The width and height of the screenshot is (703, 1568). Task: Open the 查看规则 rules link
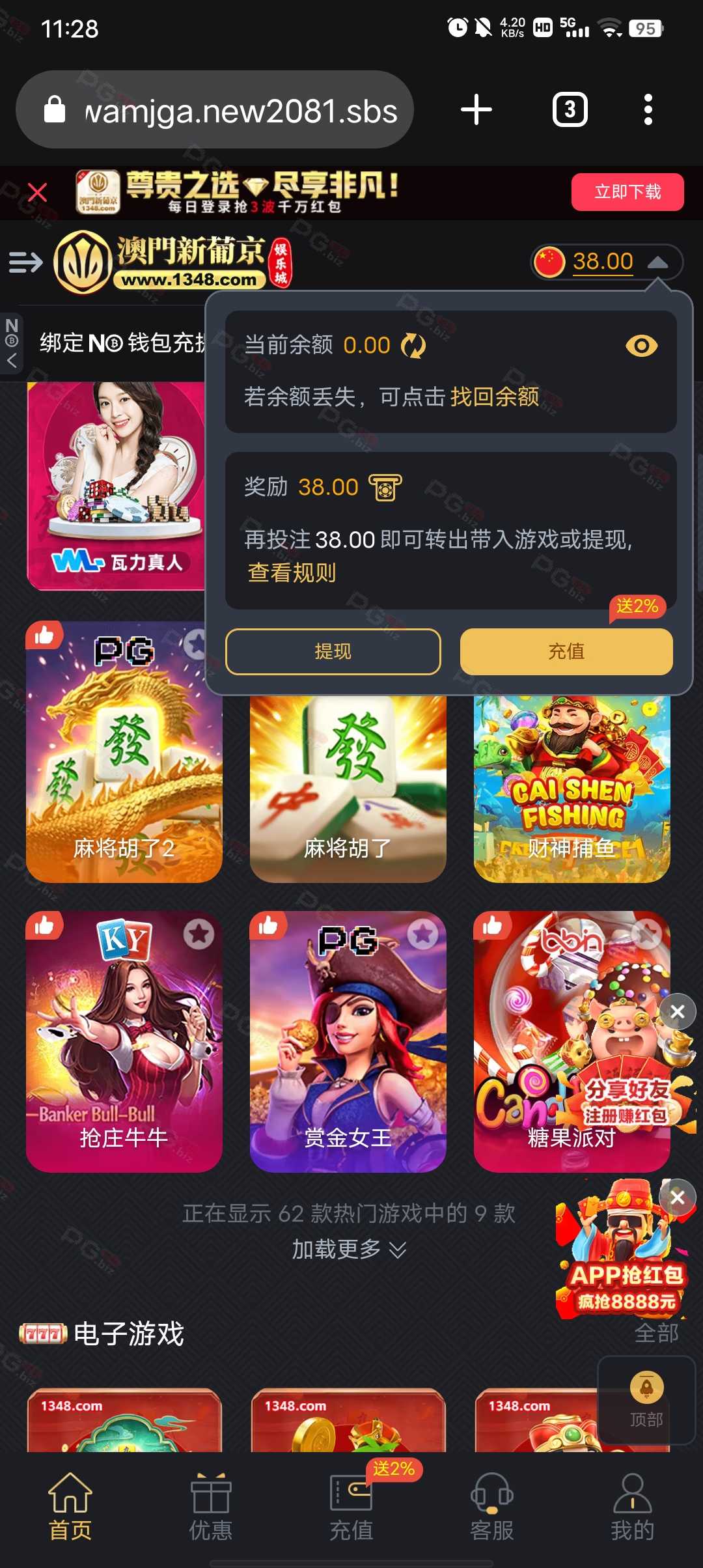tap(292, 572)
